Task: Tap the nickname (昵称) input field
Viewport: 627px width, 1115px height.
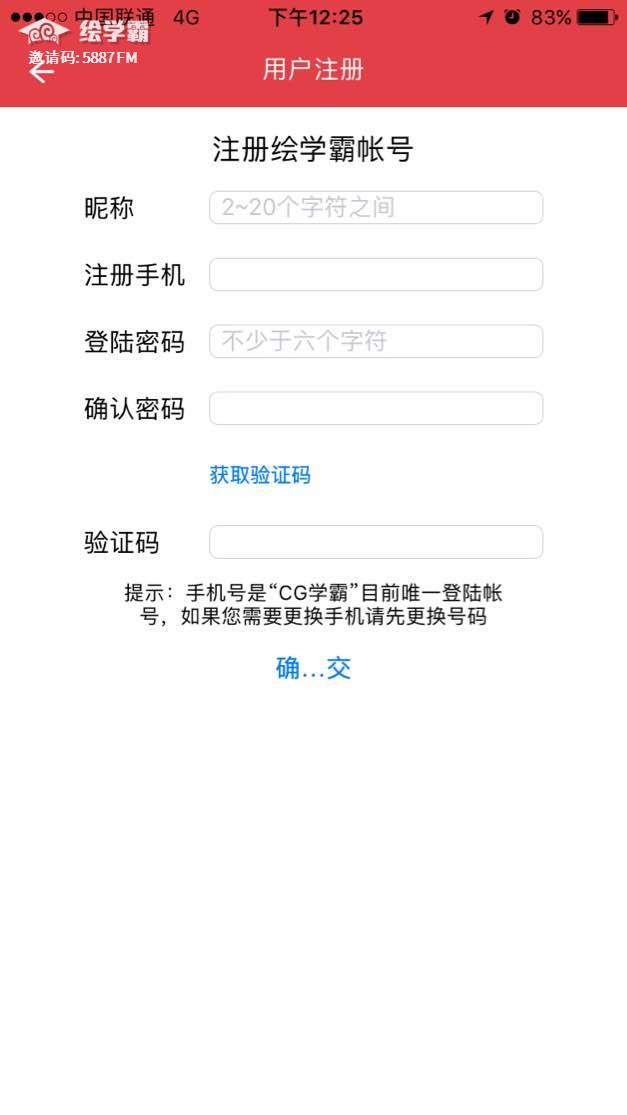Action: click(375, 208)
